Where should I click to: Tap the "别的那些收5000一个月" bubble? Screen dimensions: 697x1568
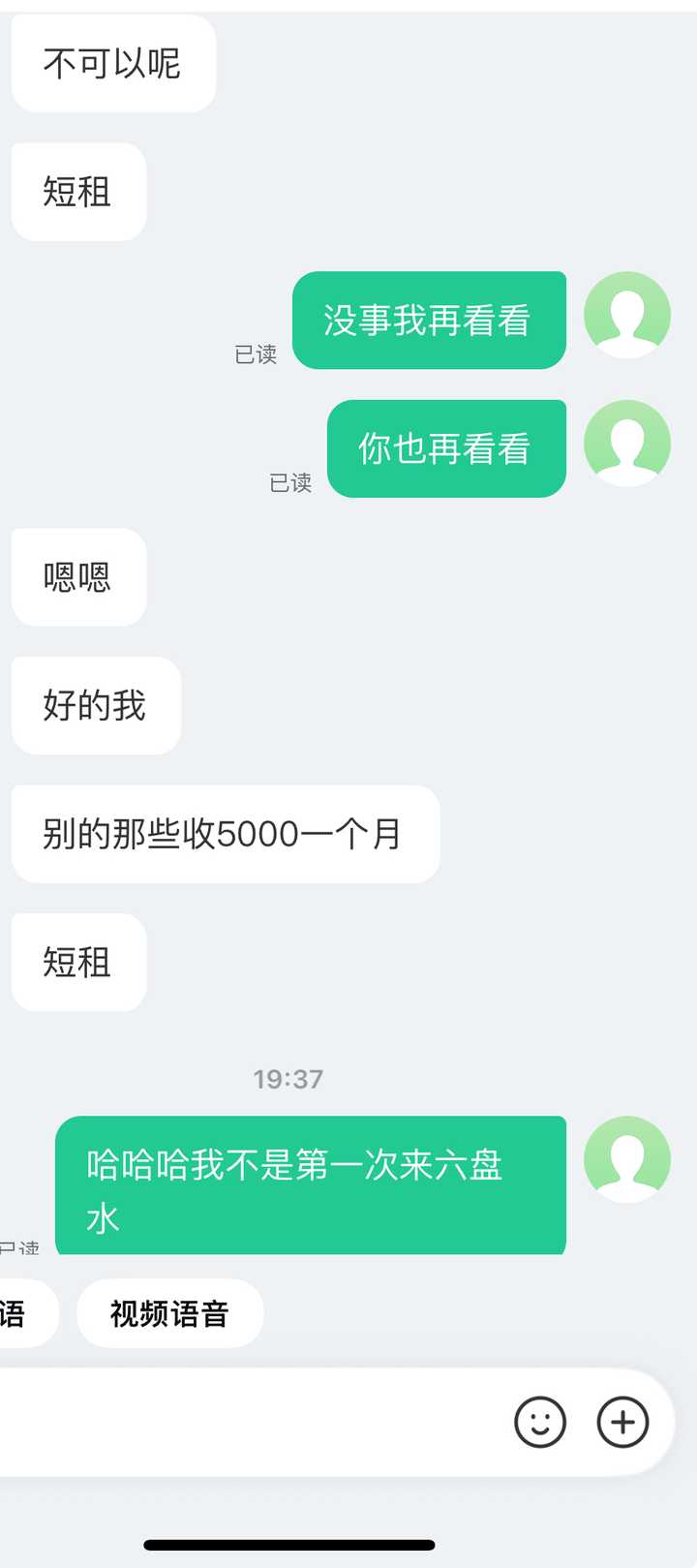[x=225, y=834]
